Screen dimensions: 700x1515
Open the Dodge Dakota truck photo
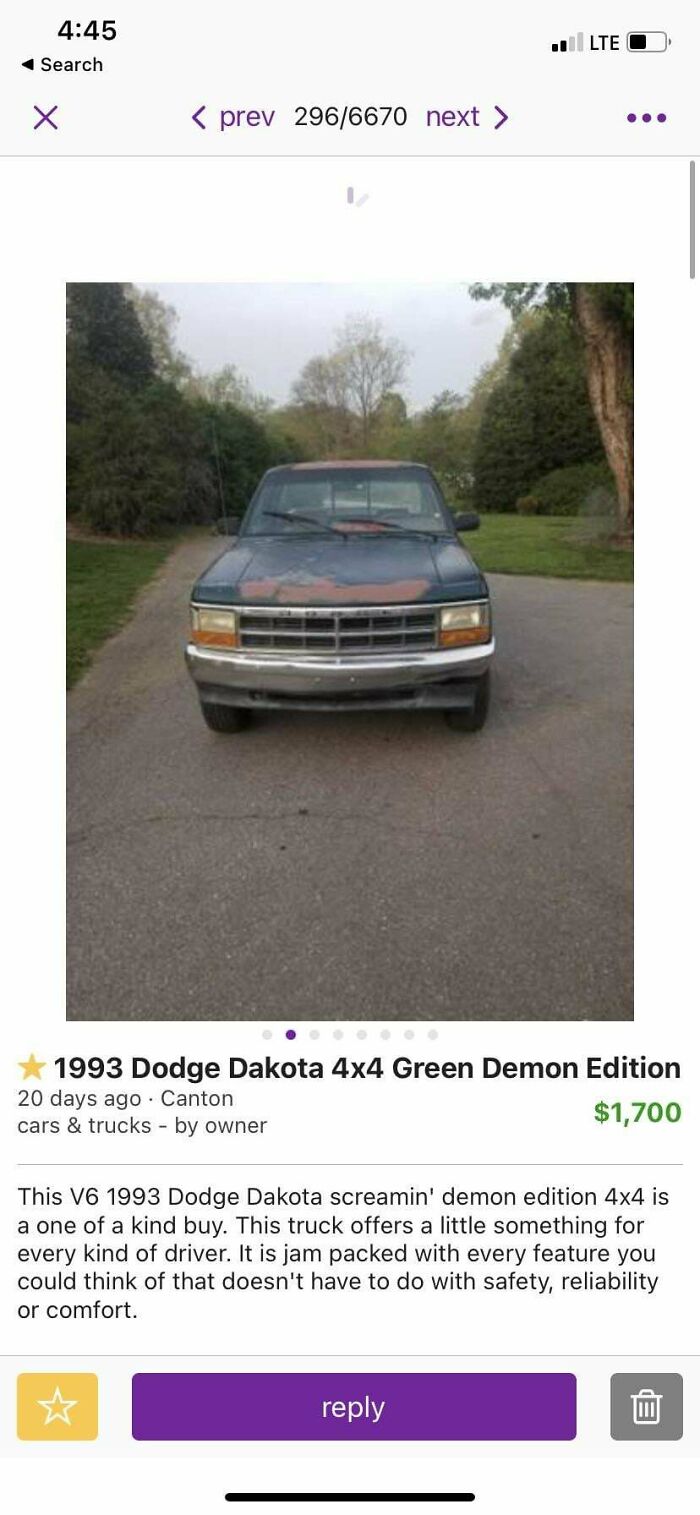(349, 650)
